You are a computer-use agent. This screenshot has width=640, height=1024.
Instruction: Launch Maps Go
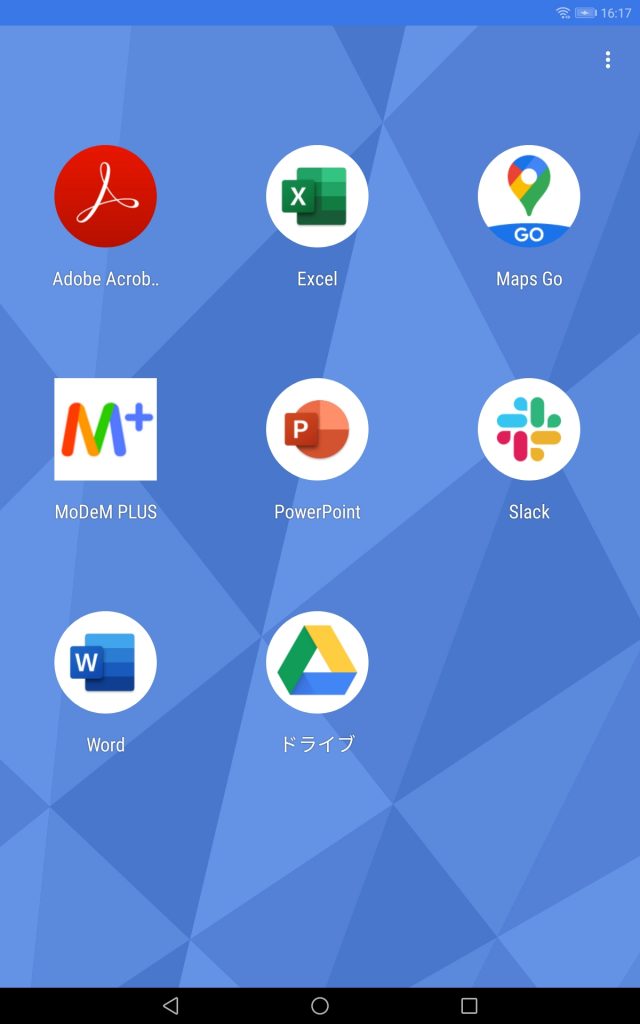529,196
